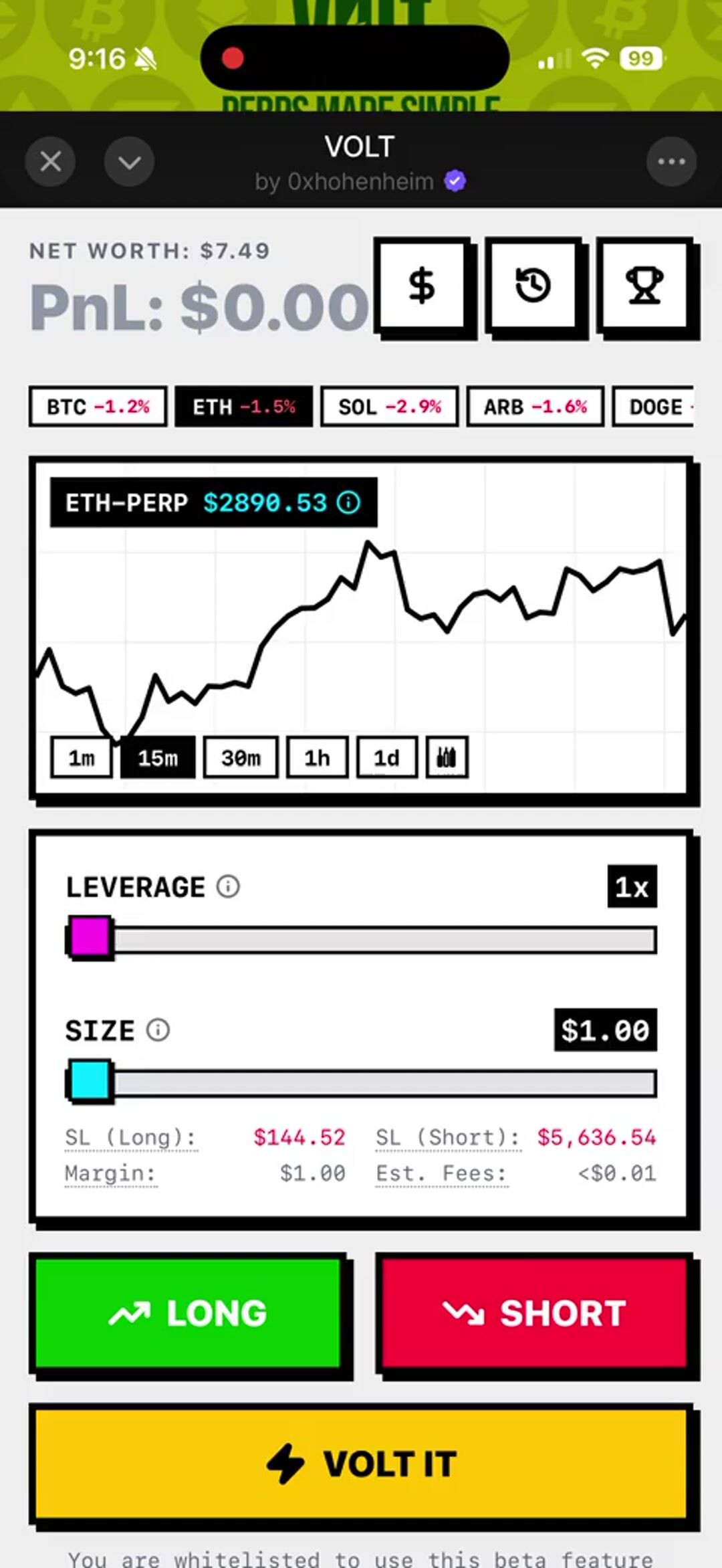This screenshot has height=1568, width=722.
Task: Show the 1d chart range
Action: click(386, 757)
